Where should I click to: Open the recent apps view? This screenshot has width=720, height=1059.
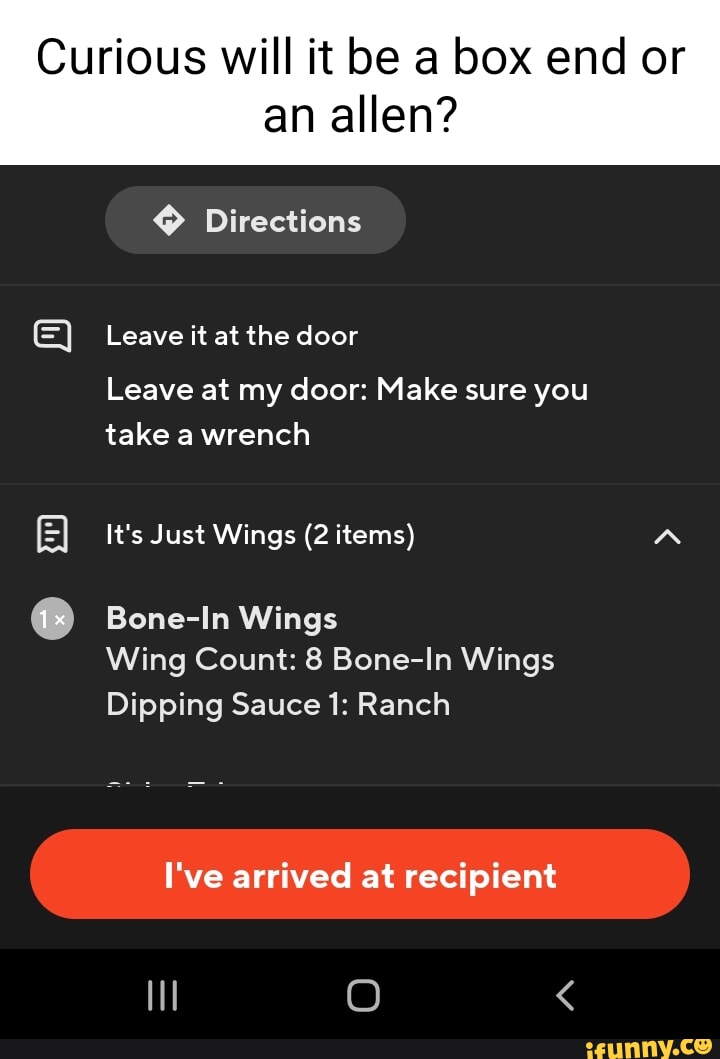[162, 995]
